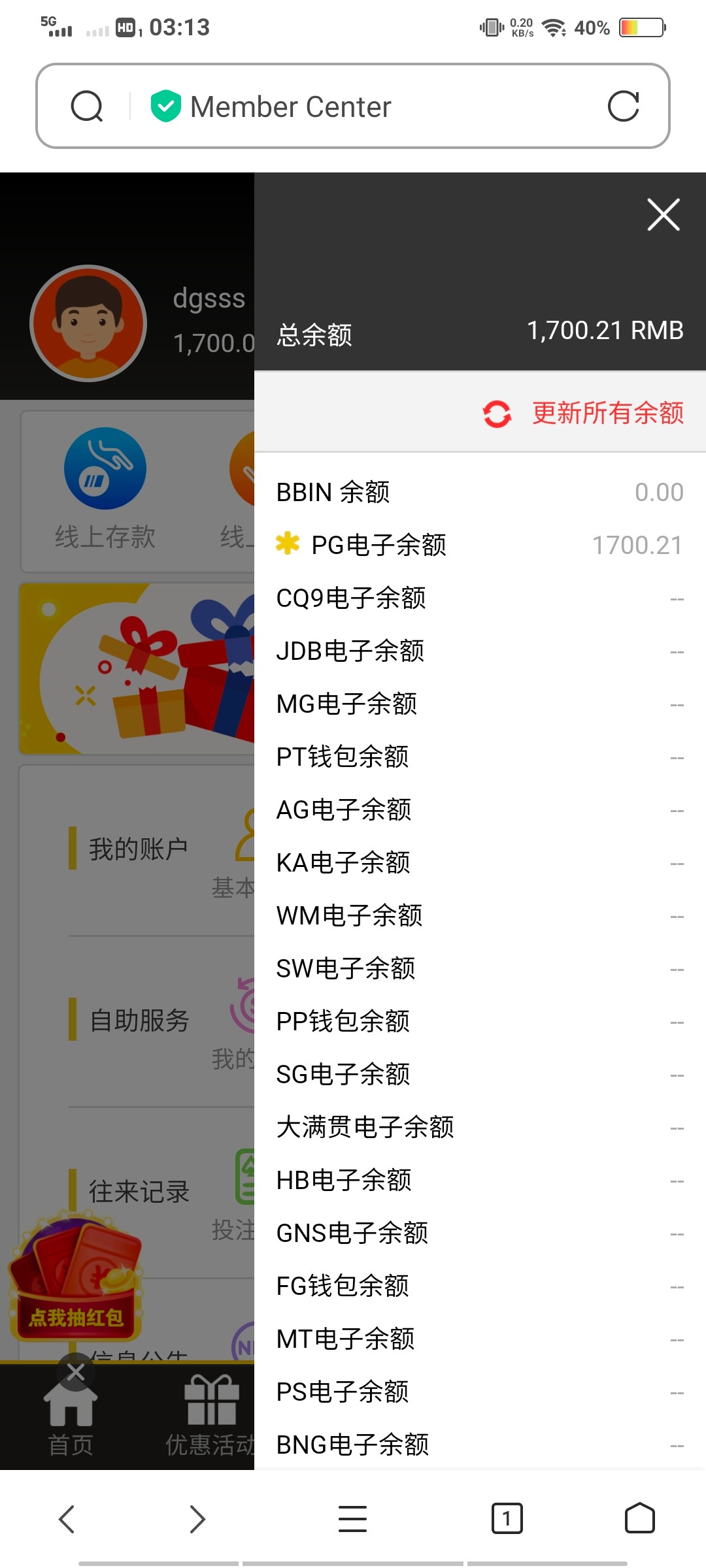Screen dimensions: 706x1568
Task: Select the refresh icon to update all balances
Action: (496, 414)
